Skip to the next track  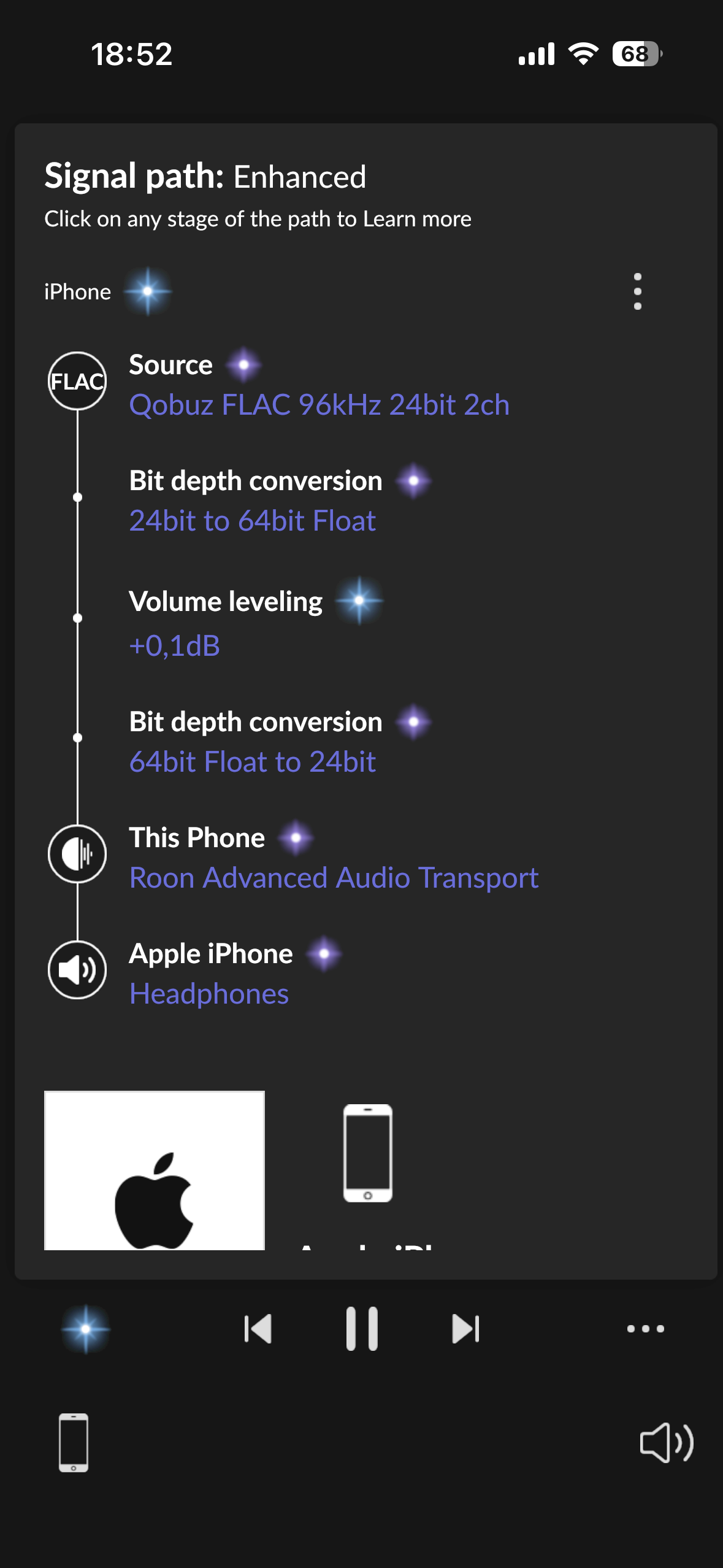pyautogui.click(x=465, y=1329)
